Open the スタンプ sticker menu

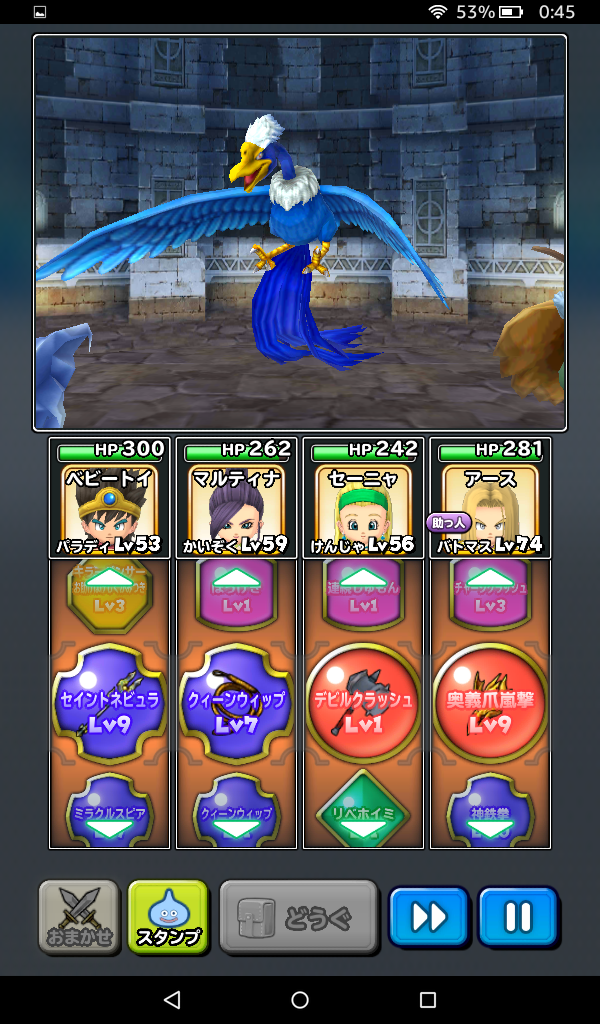pyautogui.click(x=168, y=916)
